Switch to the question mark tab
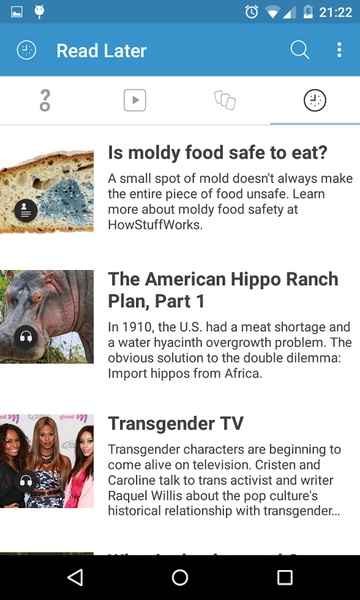Viewport: 360px width, 600px height. pos(45,100)
